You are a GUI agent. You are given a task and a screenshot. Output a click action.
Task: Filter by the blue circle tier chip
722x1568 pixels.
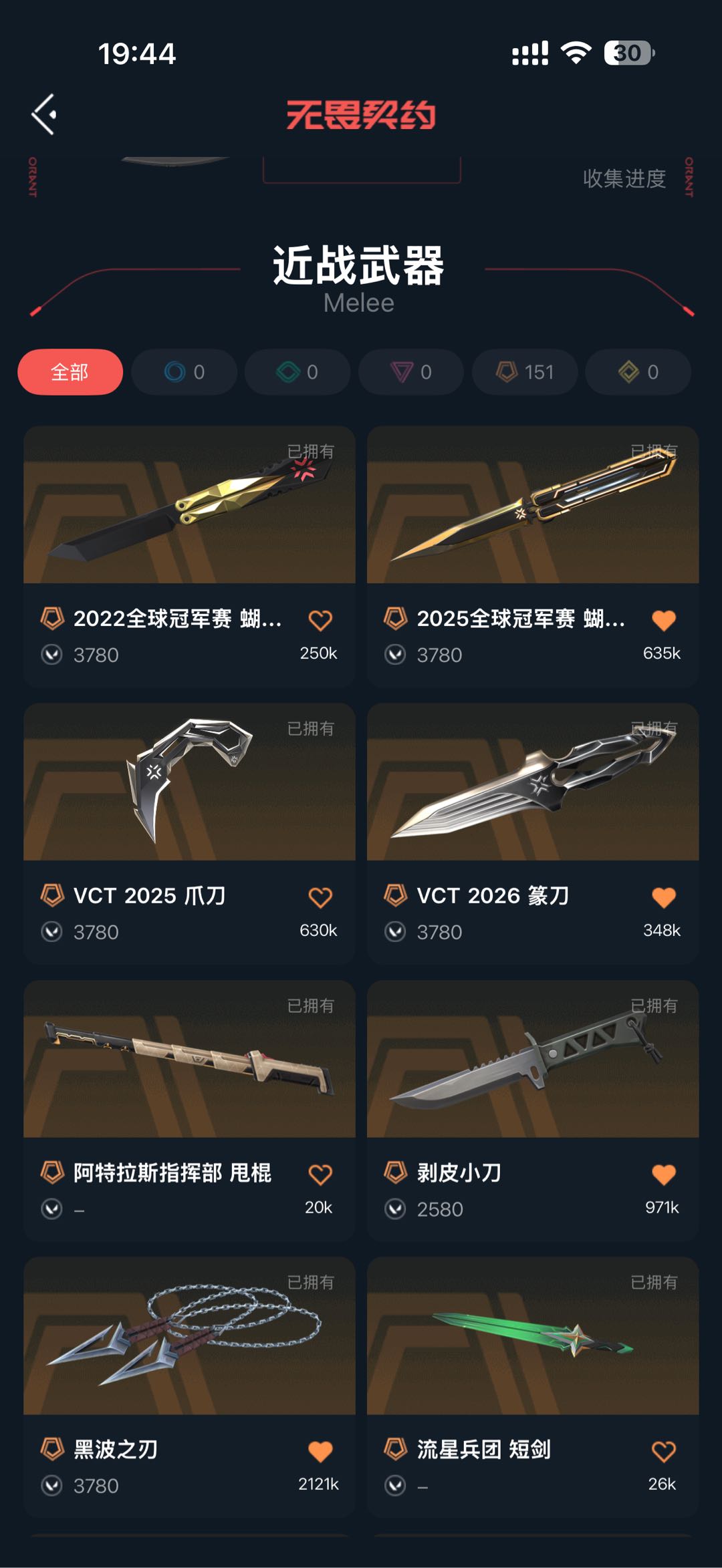click(185, 372)
